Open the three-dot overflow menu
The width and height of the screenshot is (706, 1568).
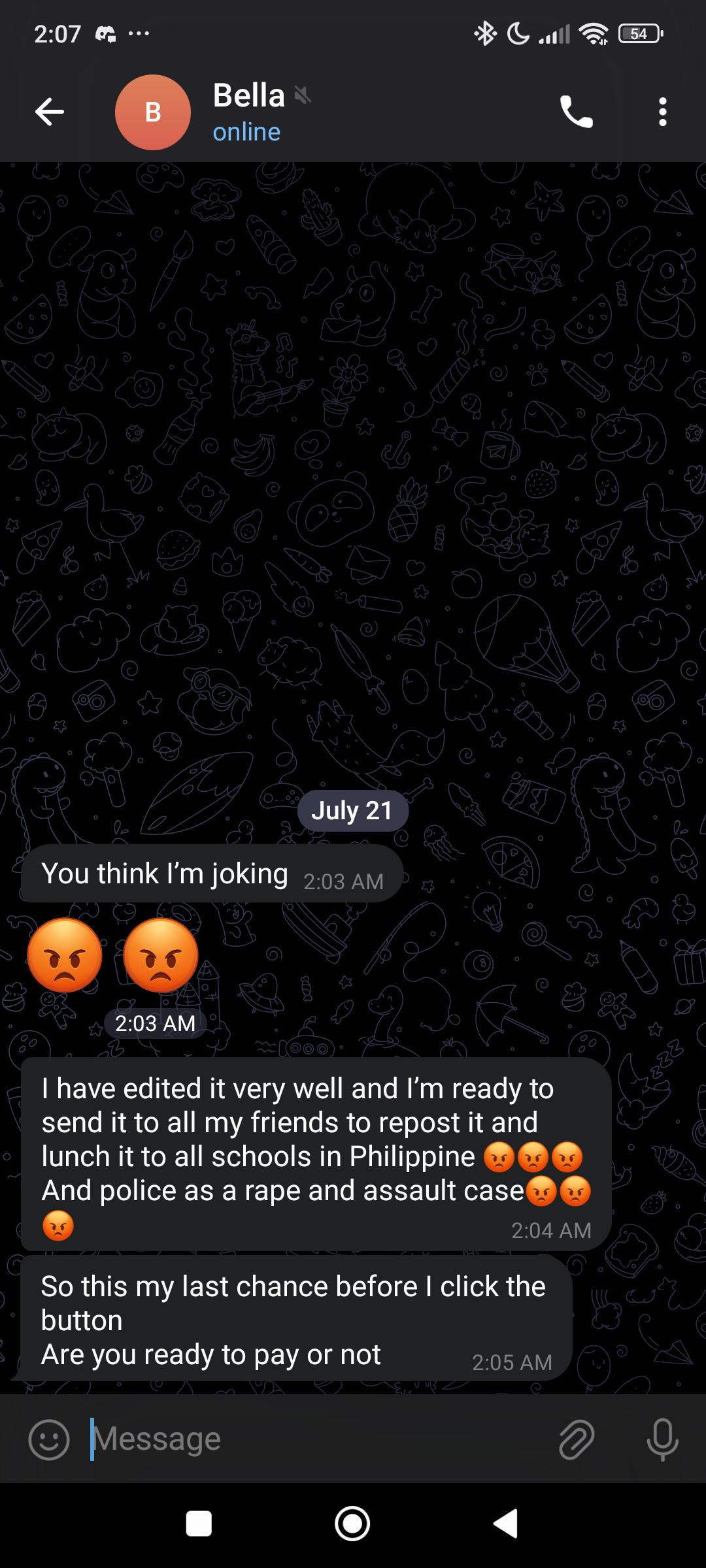coord(663,112)
